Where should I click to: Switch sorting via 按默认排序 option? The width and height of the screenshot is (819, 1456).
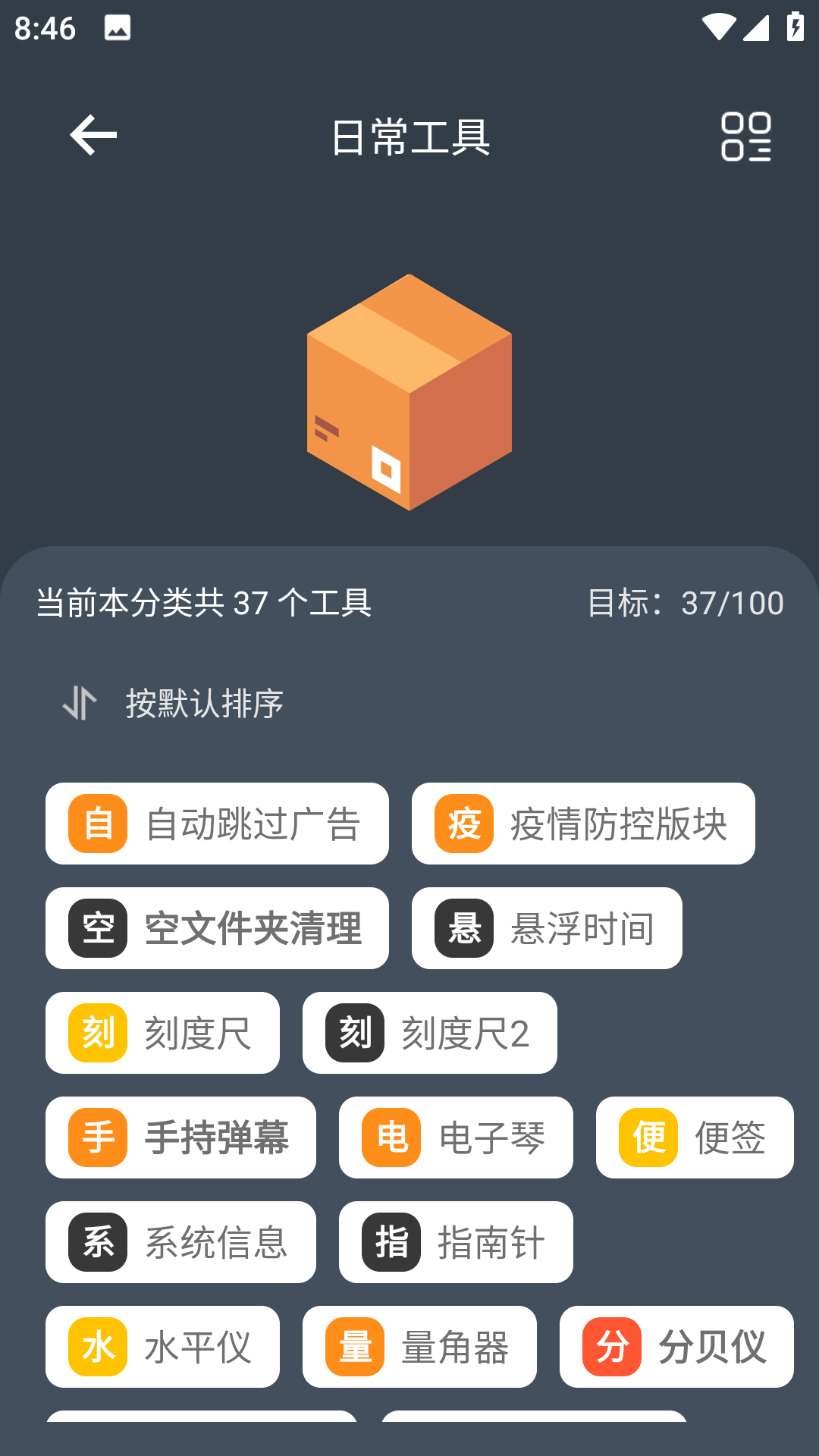pos(205,704)
